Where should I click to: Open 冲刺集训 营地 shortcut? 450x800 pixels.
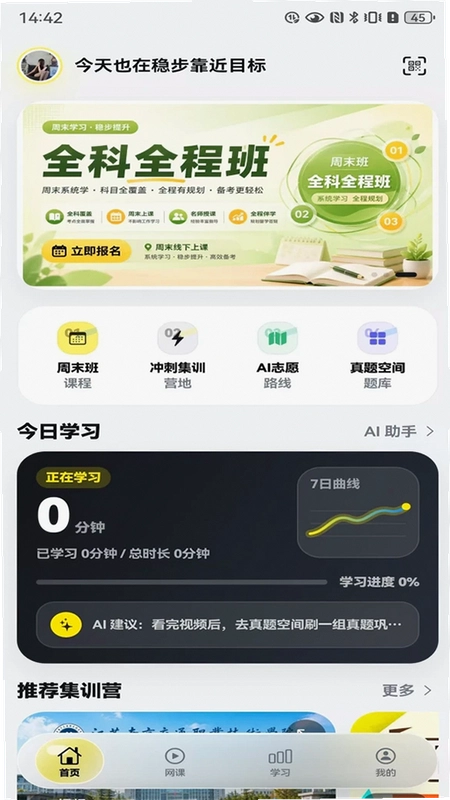177,356
